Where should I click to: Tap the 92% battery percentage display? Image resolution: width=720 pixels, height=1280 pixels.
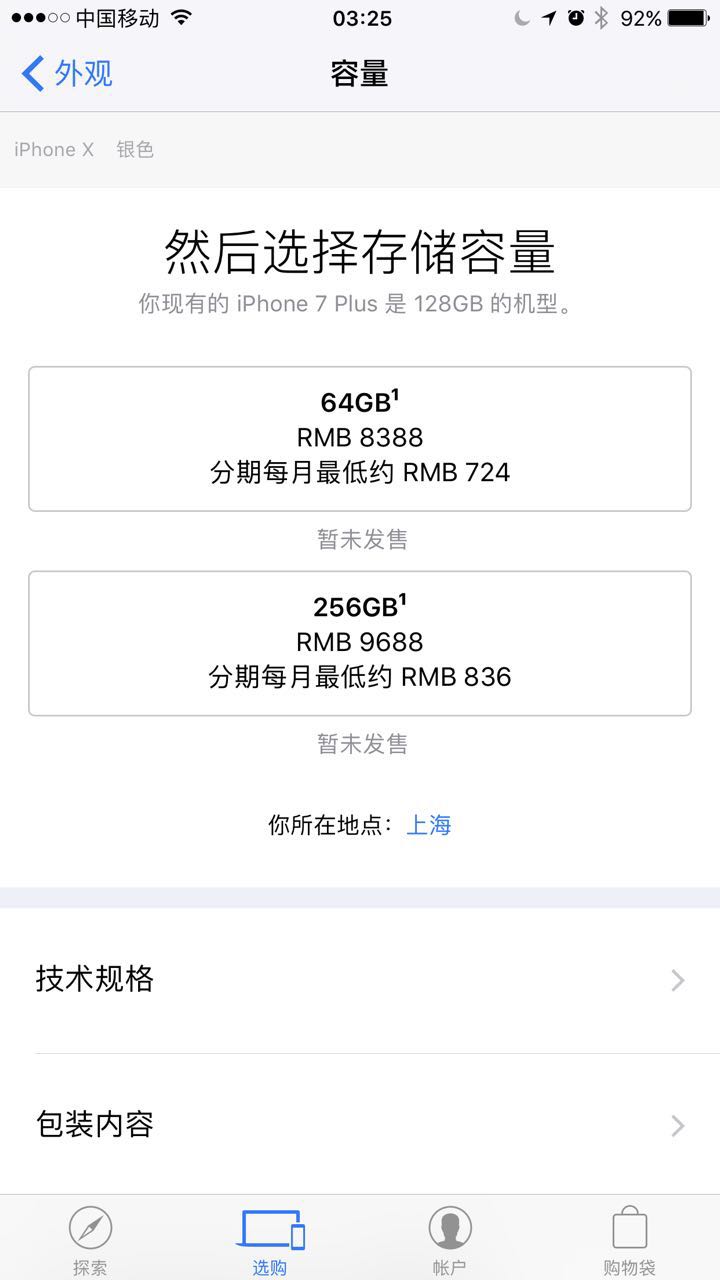click(x=641, y=16)
